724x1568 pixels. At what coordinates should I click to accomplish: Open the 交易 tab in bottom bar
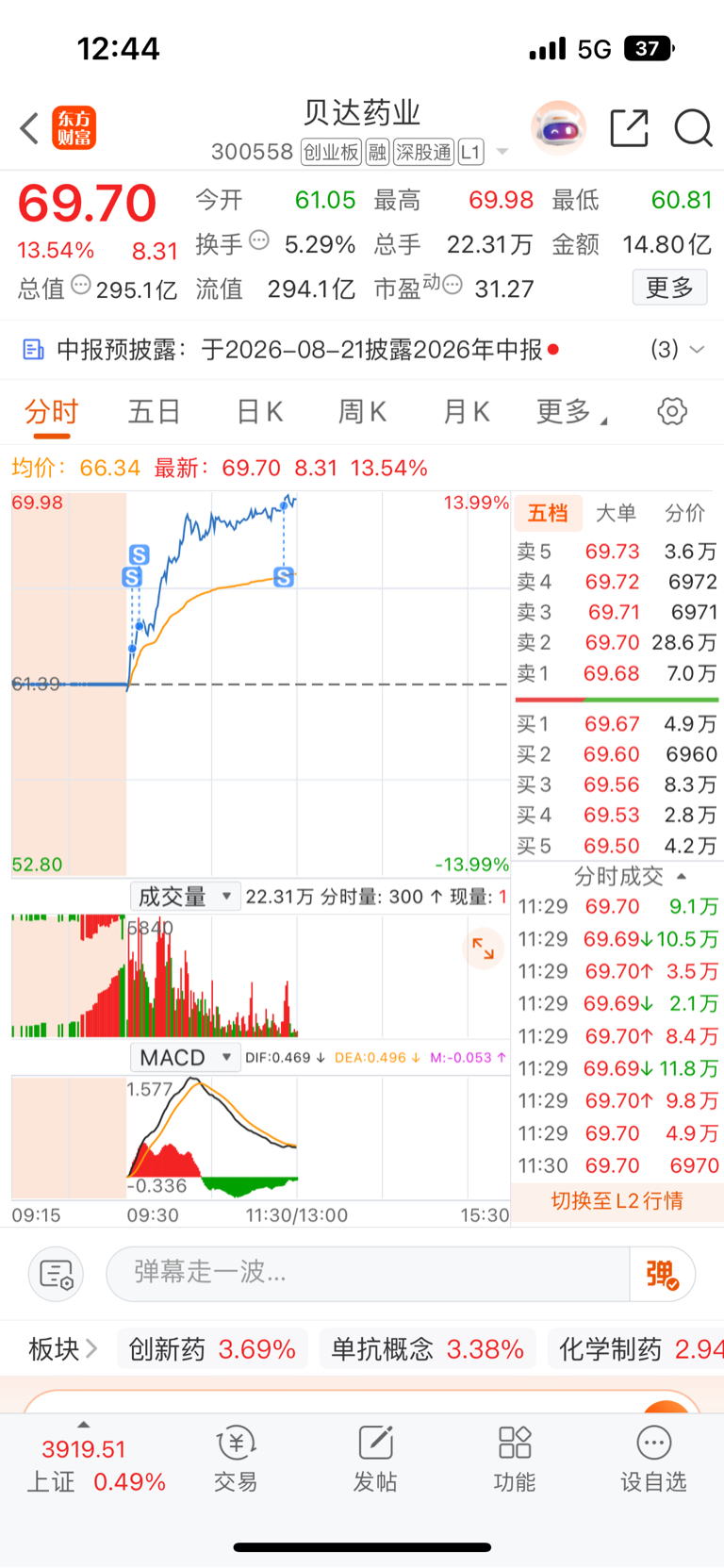click(236, 1459)
